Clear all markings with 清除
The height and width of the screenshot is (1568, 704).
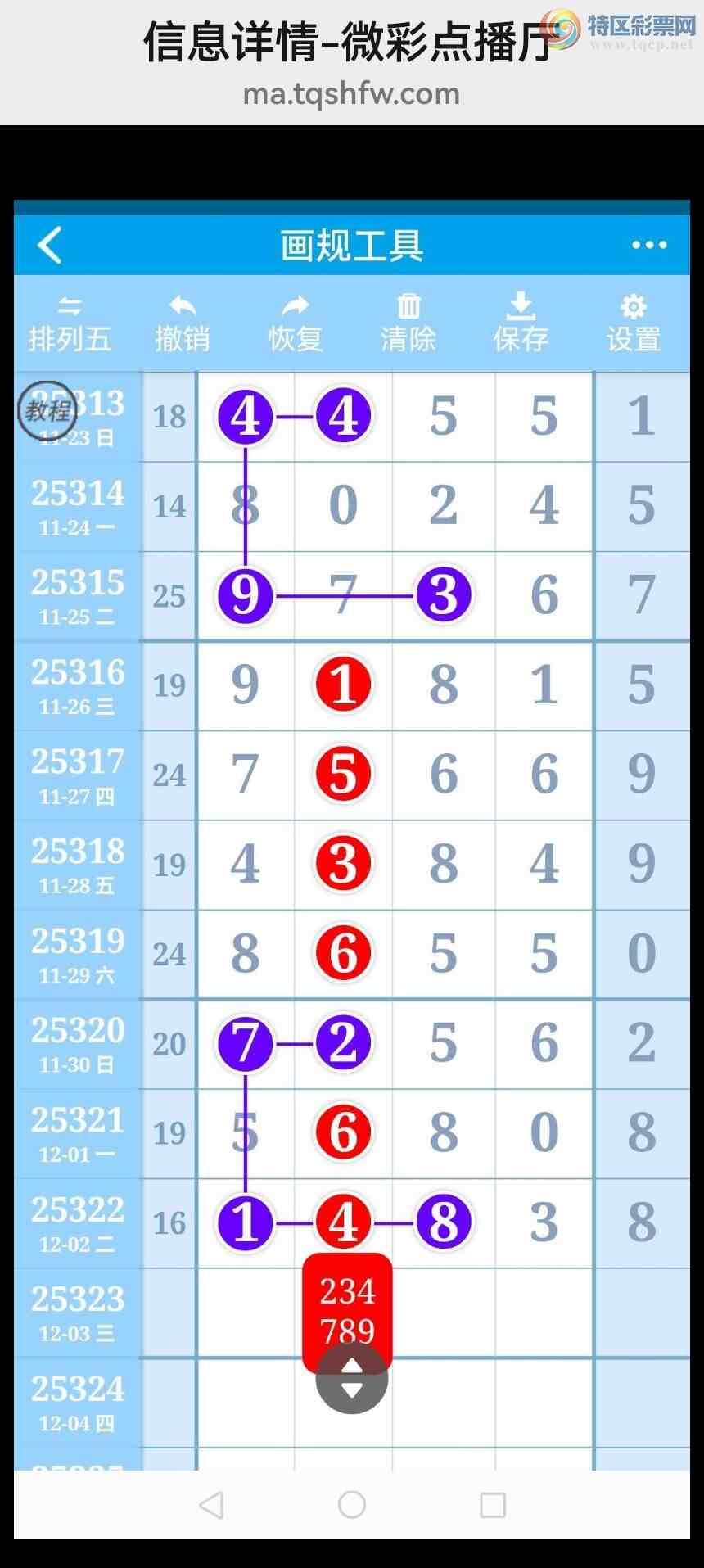[x=408, y=324]
